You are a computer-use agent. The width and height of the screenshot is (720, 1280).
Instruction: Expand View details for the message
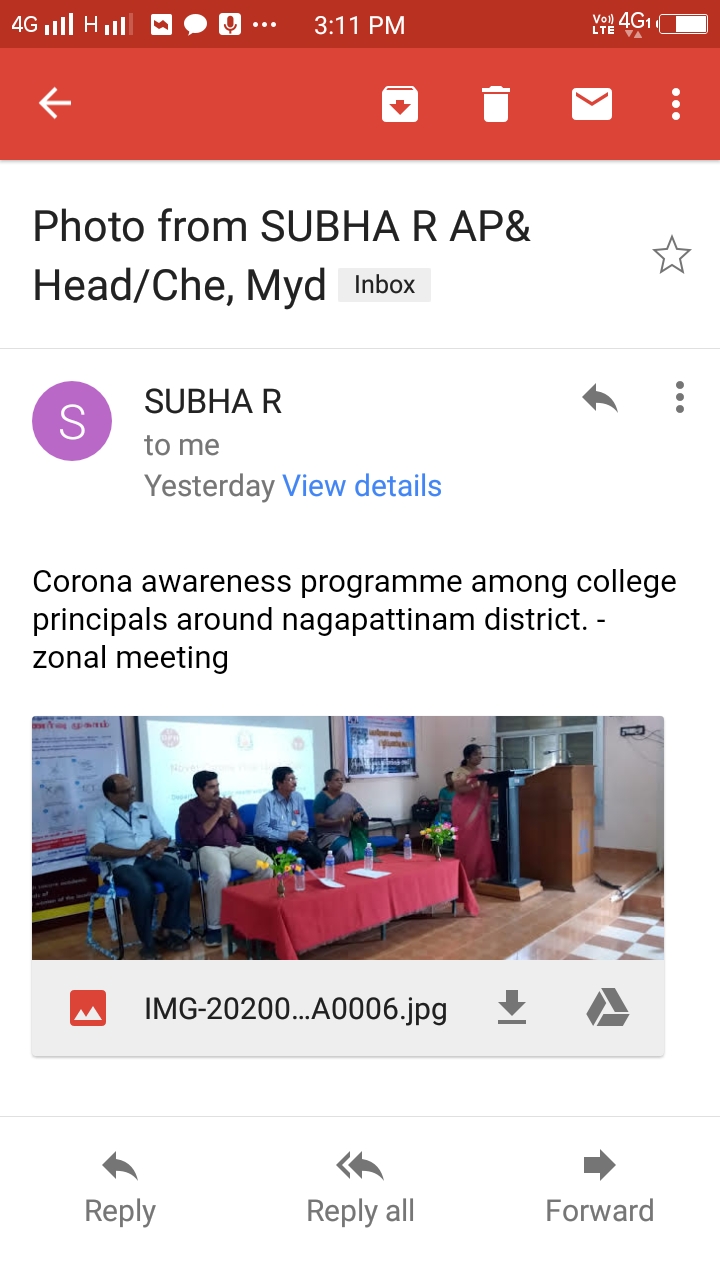pos(361,486)
